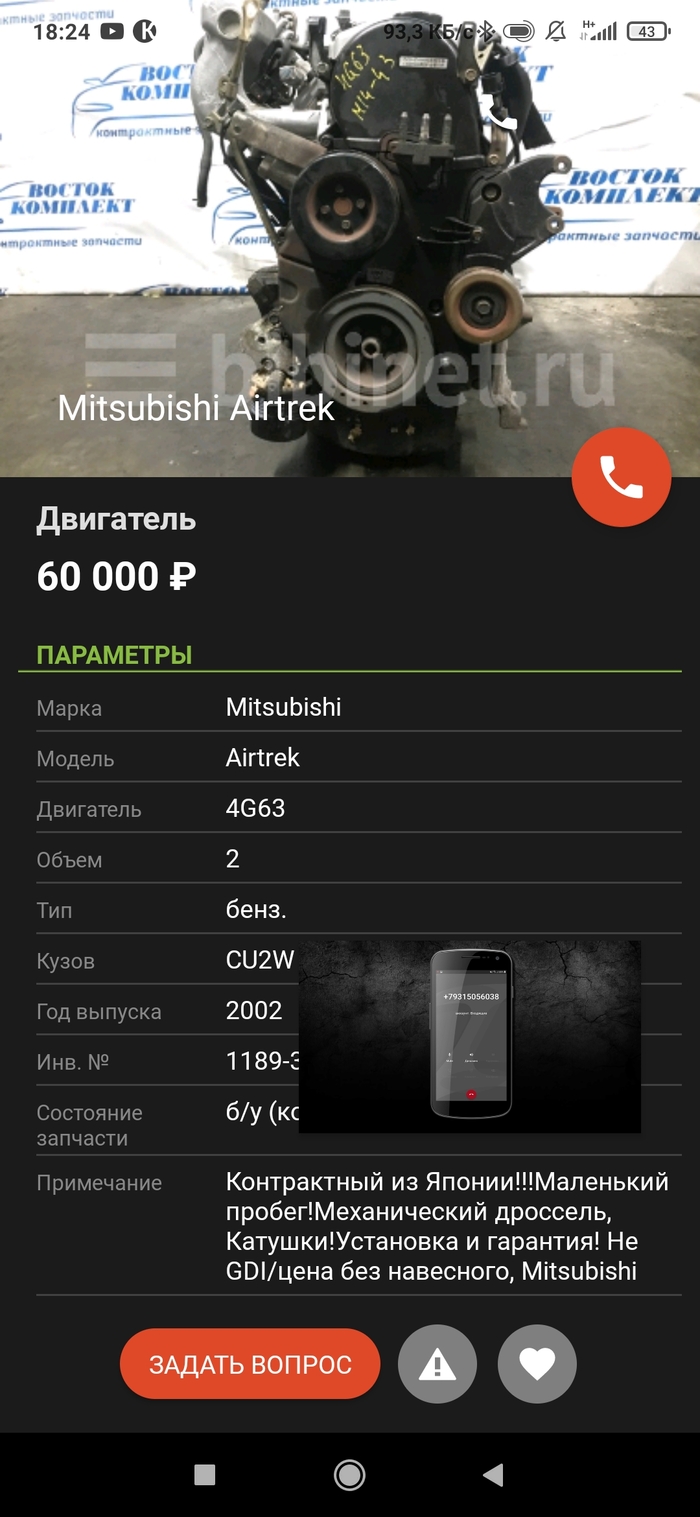
Task: Go back using the system back button
Action: [x=492, y=1475]
